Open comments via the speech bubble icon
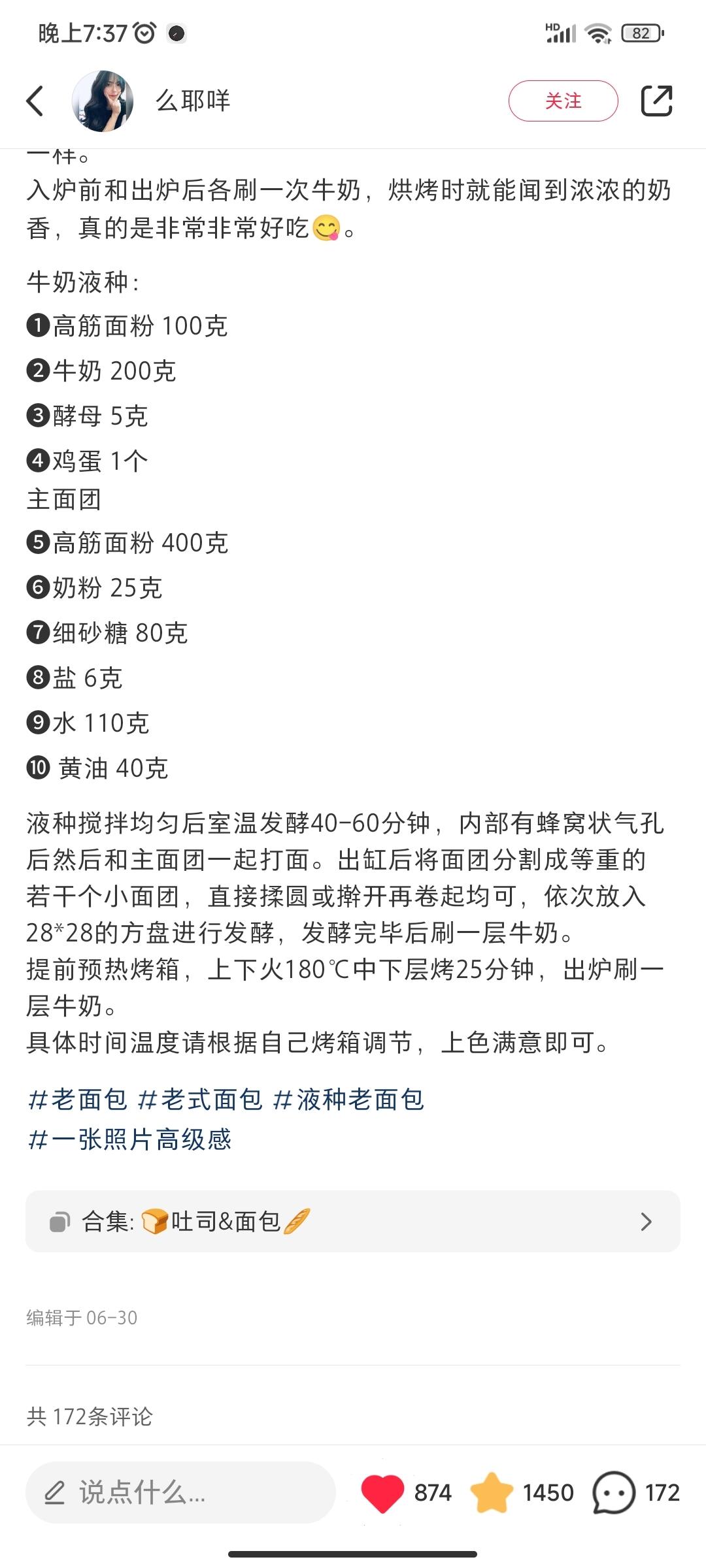Viewport: 706px width, 1568px height. click(x=613, y=1492)
